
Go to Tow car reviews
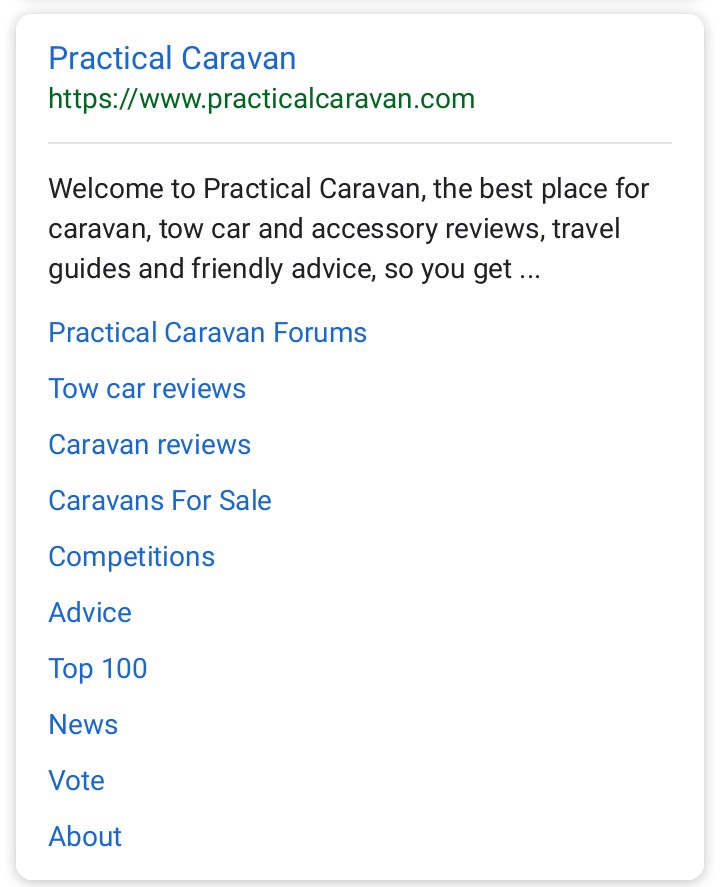pos(147,389)
